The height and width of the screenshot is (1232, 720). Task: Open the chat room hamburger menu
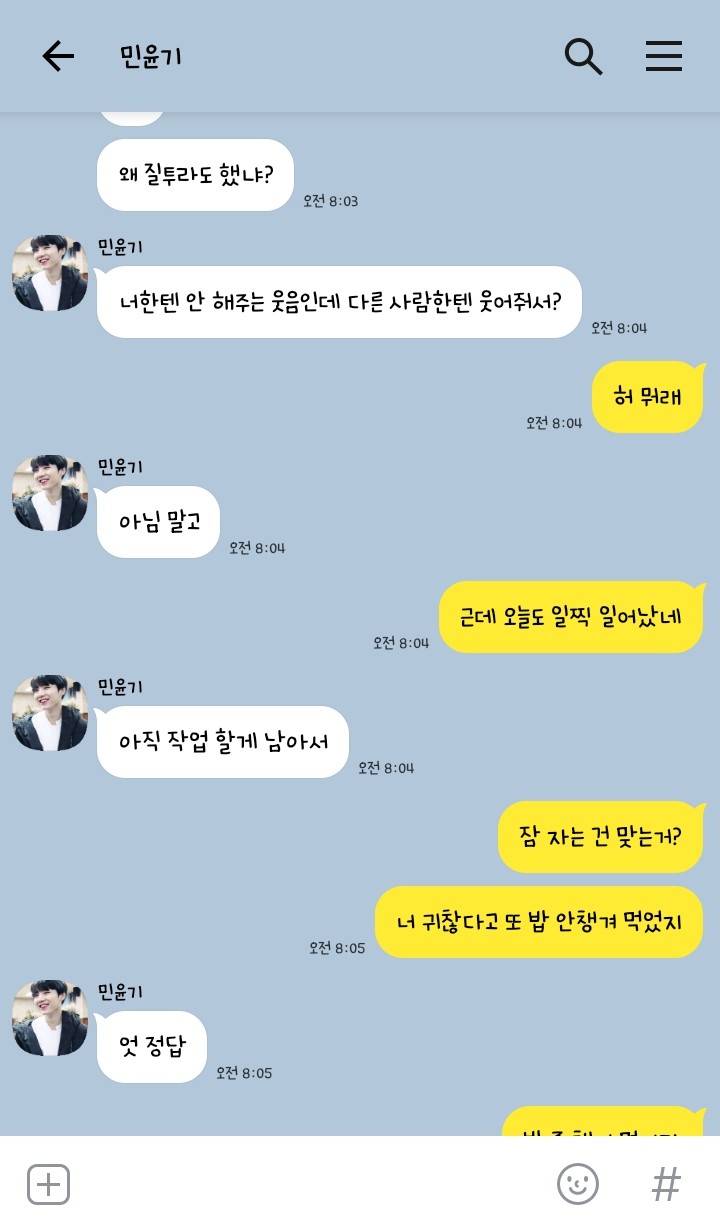[663, 57]
